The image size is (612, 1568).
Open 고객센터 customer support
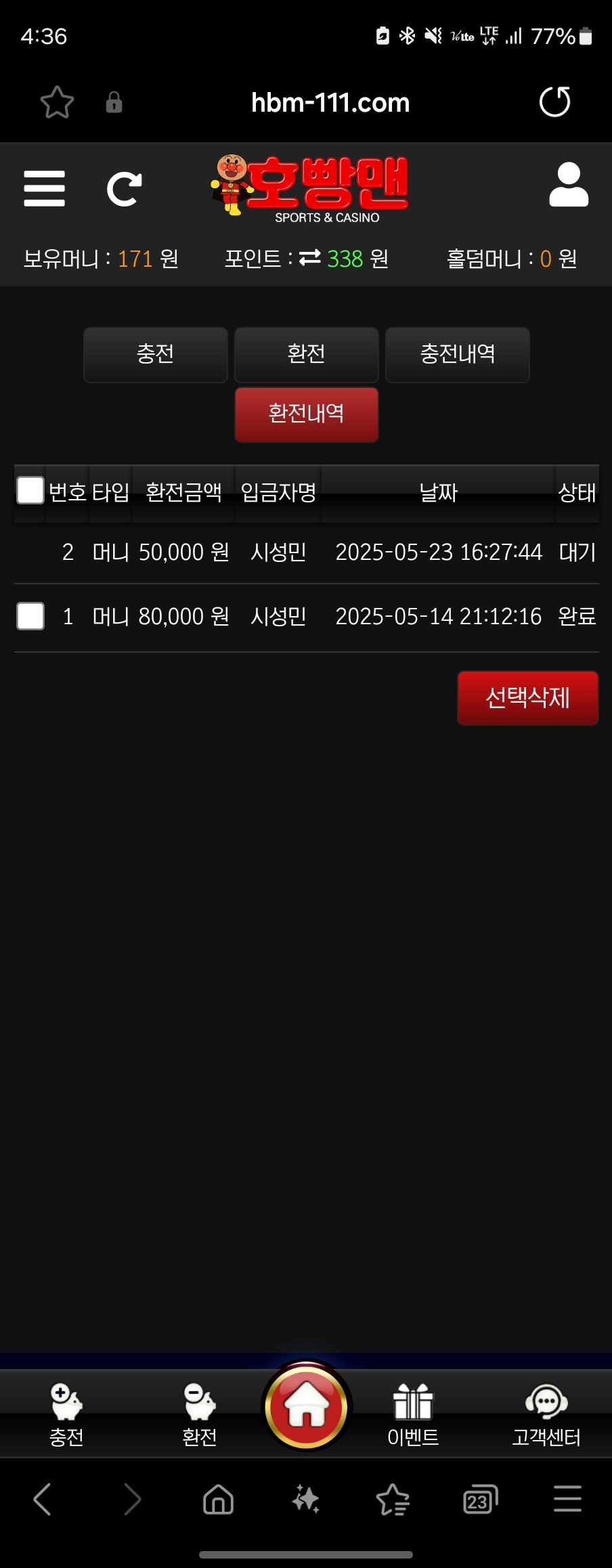546,1413
